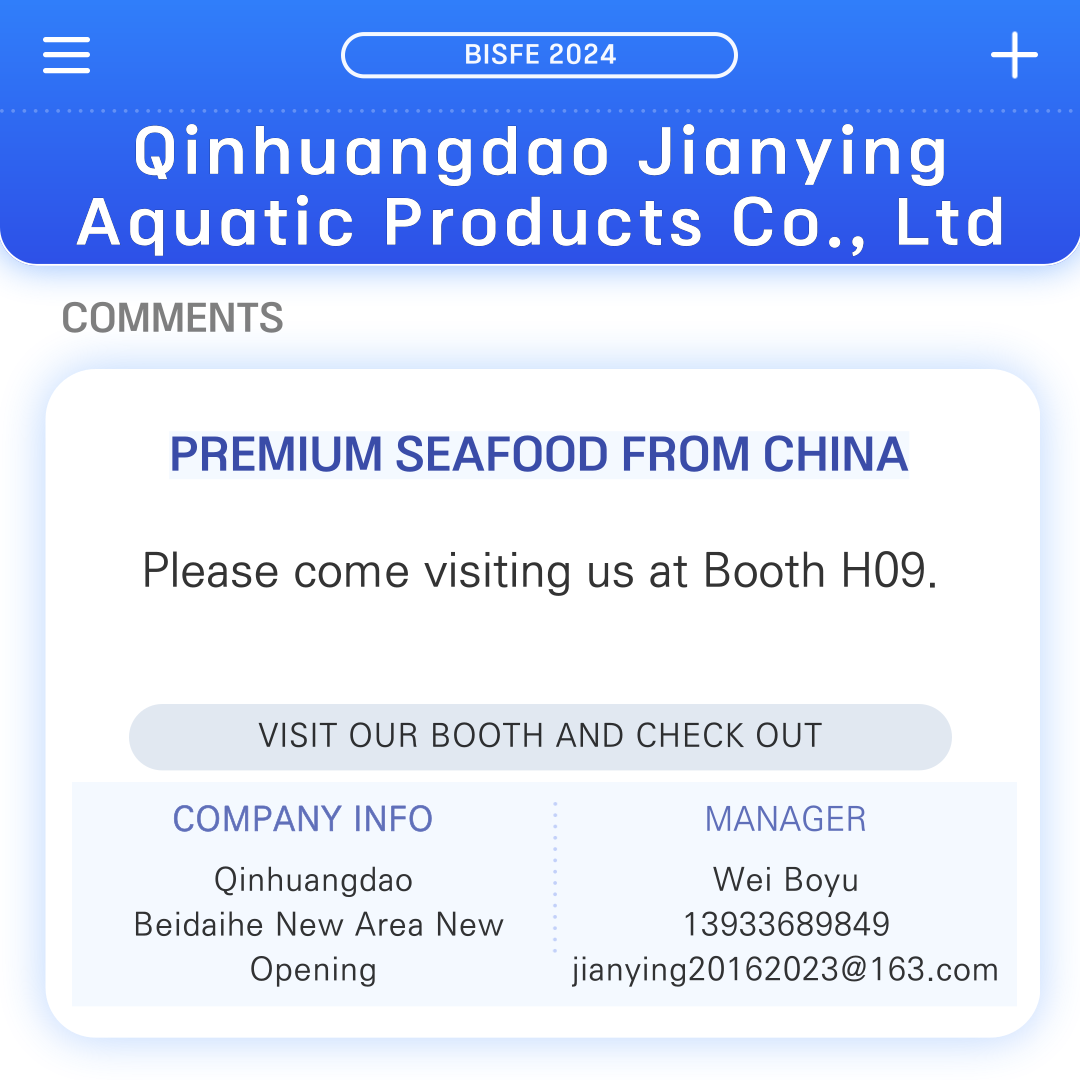
Task: Tap the plus icon in the header
Action: (1014, 55)
